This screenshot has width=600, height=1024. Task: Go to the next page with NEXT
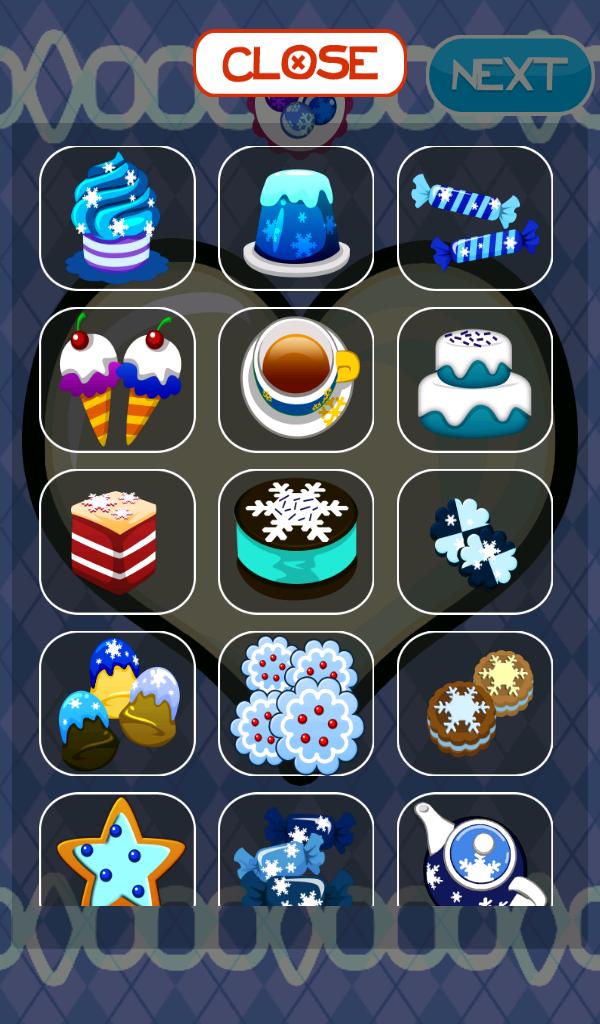(x=510, y=75)
